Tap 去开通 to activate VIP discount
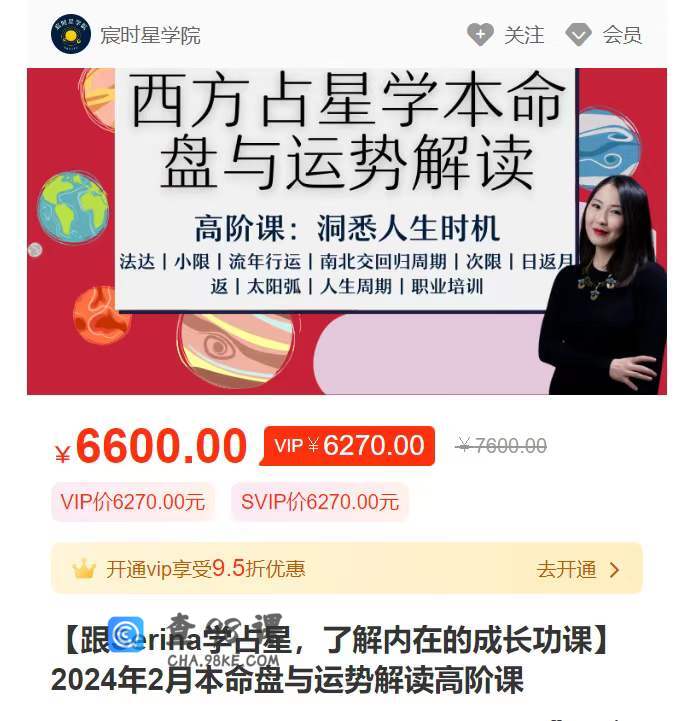The width and height of the screenshot is (697, 721). [578, 570]
